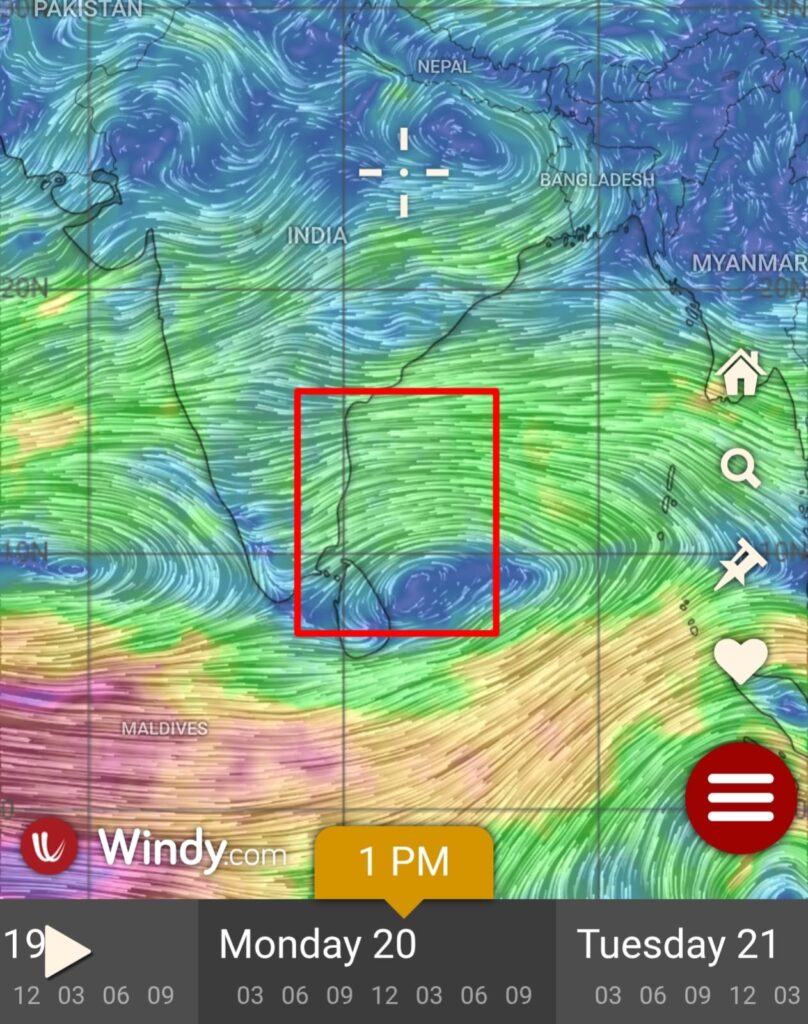Select Monday 20 on the timeline

(x=317, y=945)
